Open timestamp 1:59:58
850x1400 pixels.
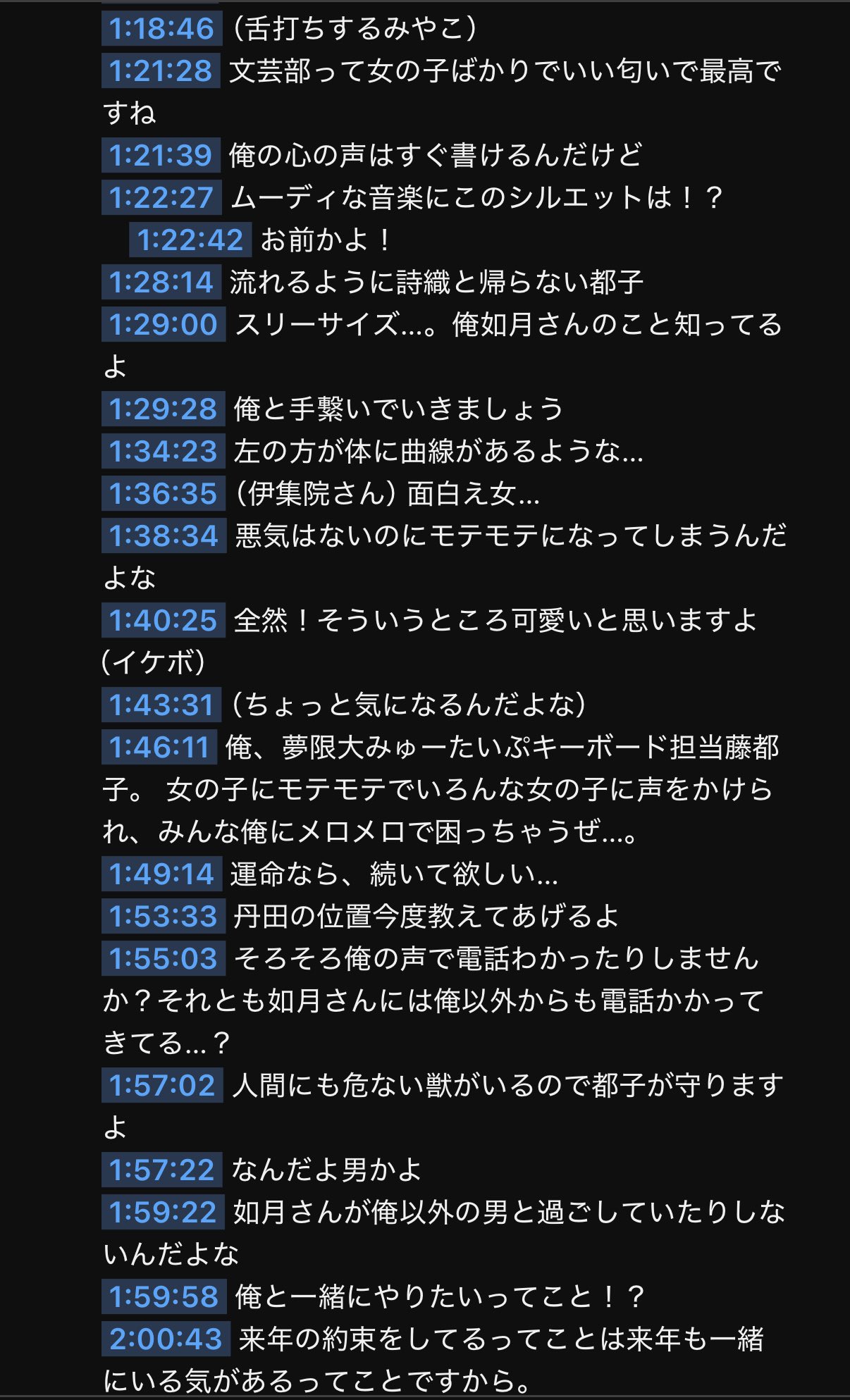[164, 1297]
